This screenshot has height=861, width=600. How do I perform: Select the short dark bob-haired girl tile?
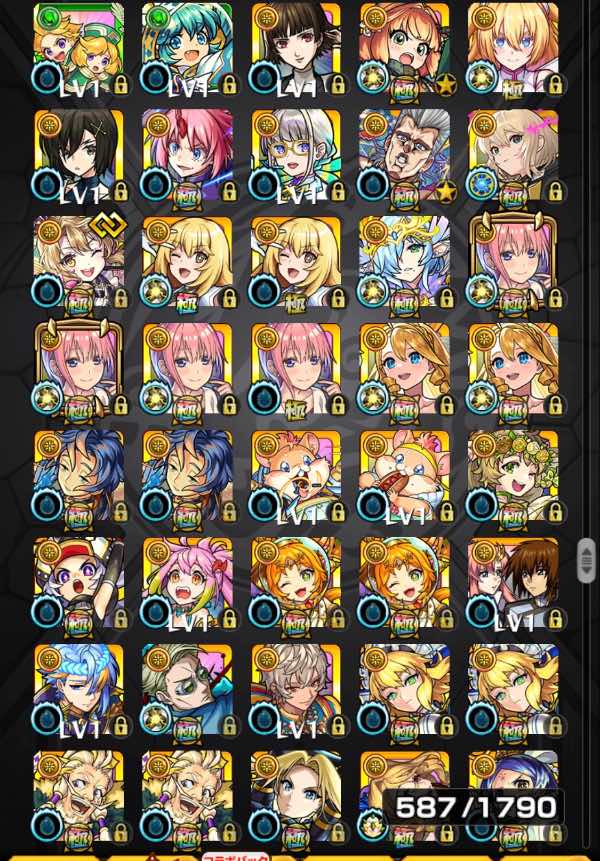click(x=296, y=48)
